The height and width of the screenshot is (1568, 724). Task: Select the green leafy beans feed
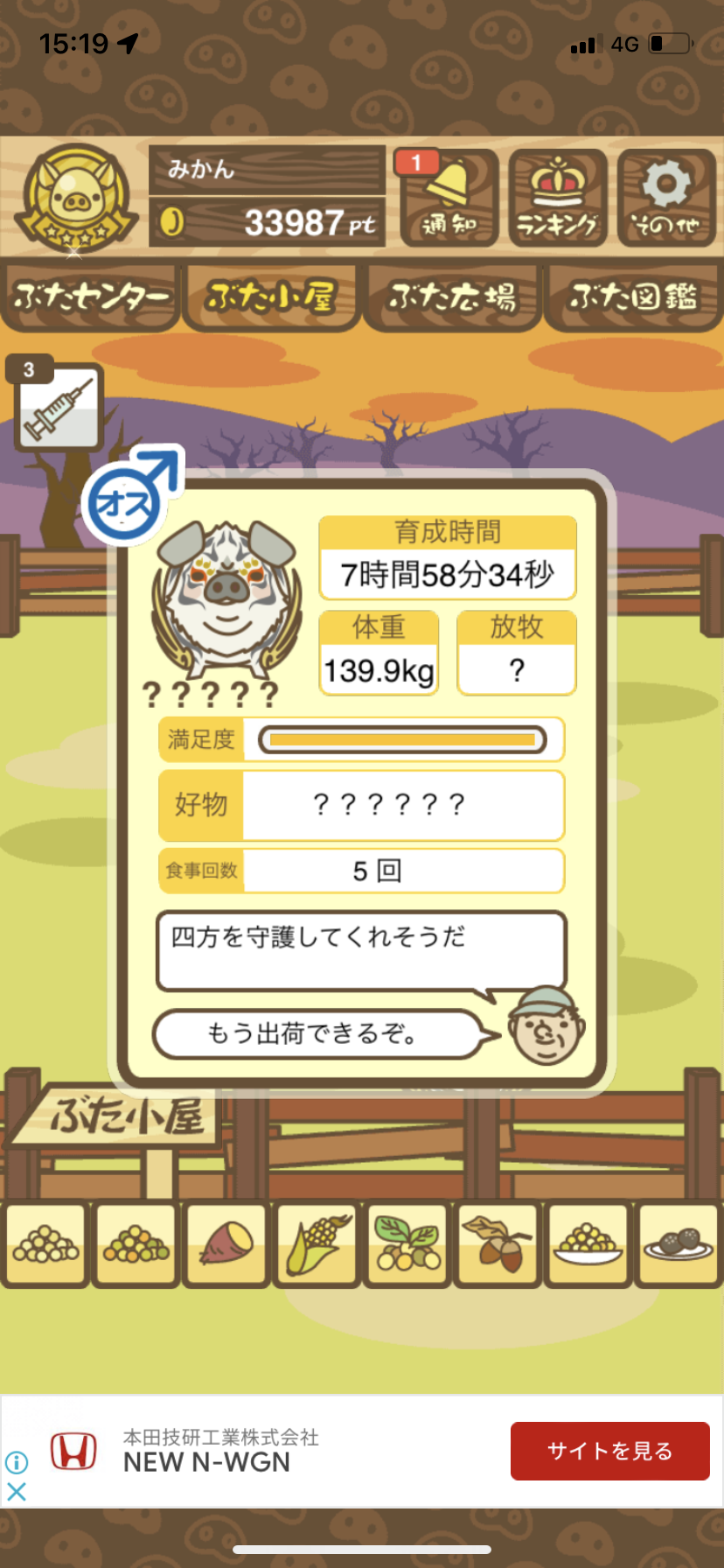point(407,1244)
